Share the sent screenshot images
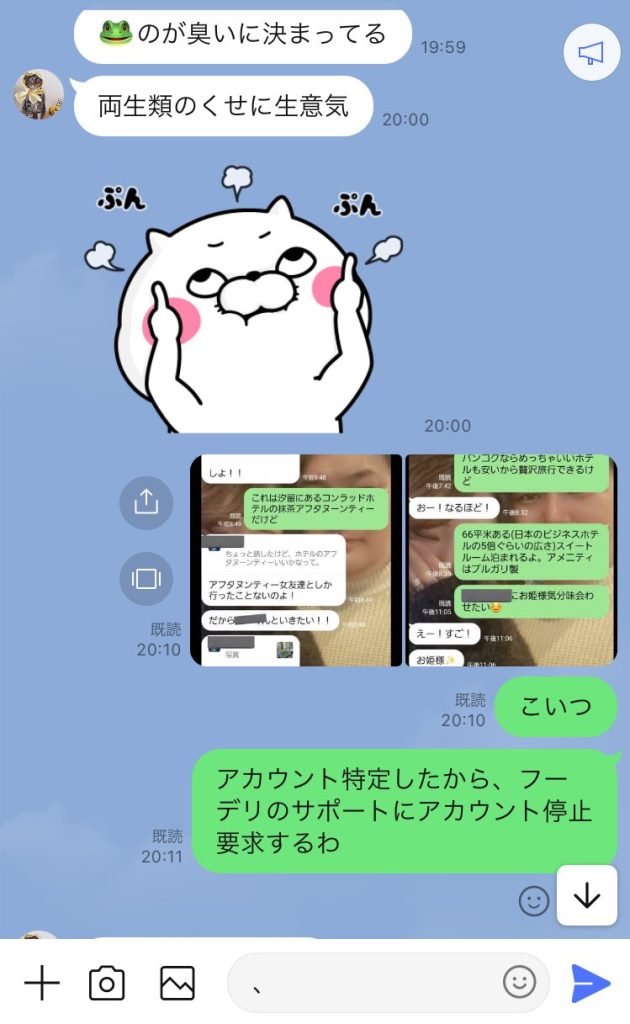 coord(146,502)
